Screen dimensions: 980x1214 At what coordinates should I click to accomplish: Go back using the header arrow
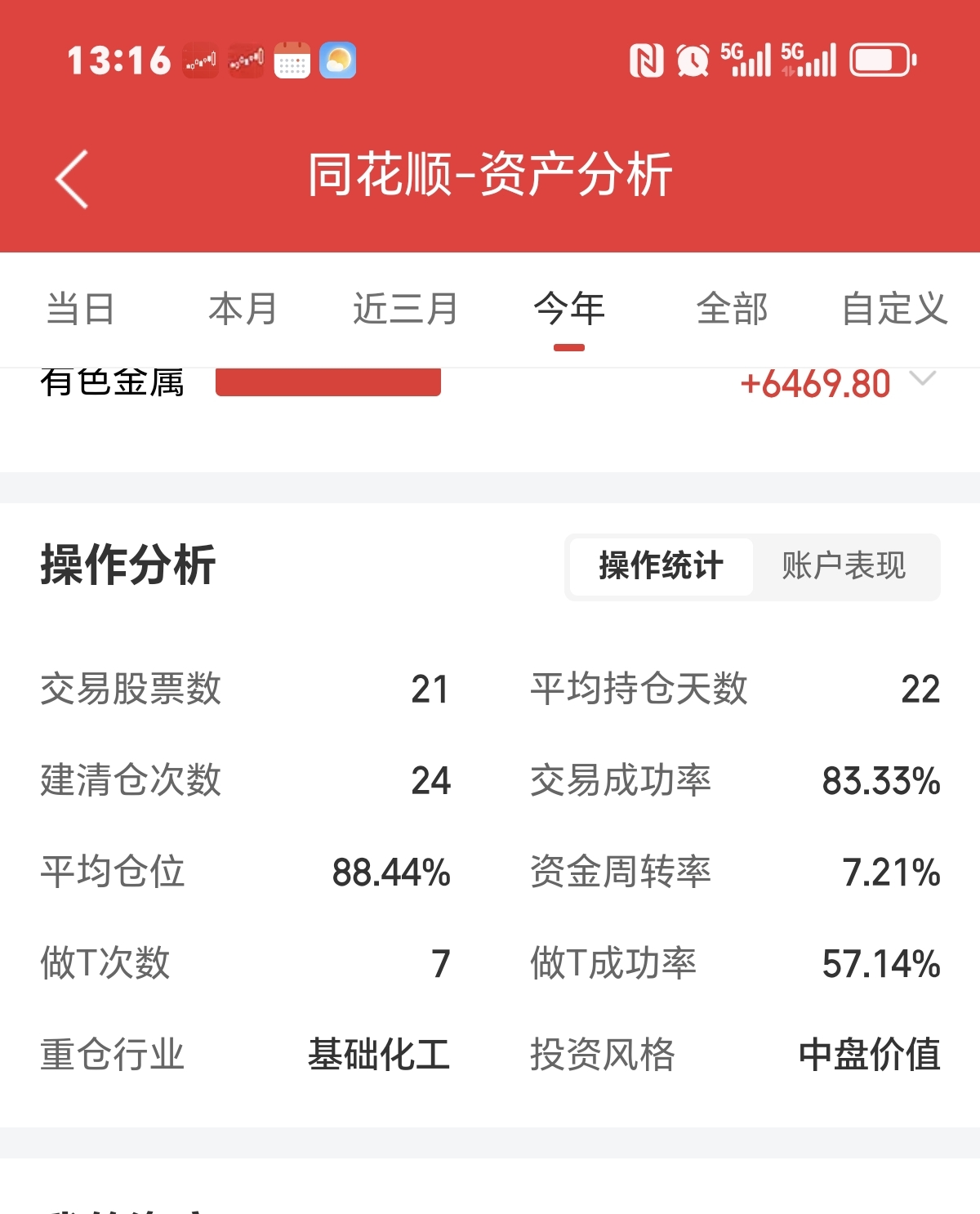[72, 179]
